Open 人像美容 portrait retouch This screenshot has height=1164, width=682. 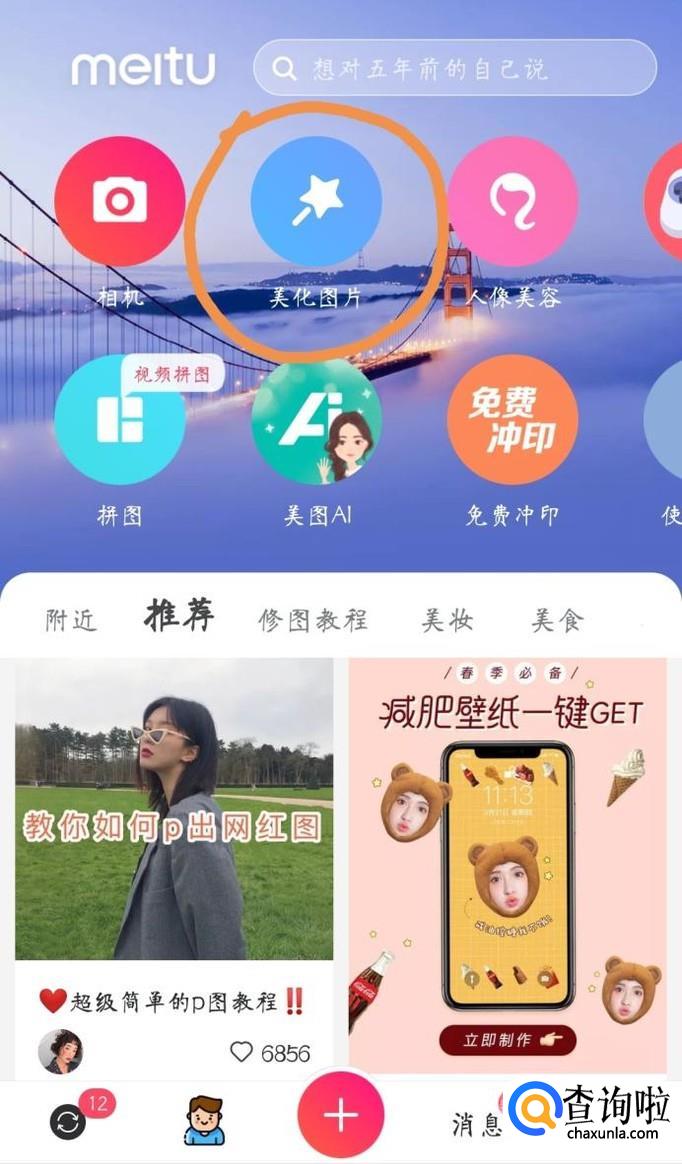point(512,201)
